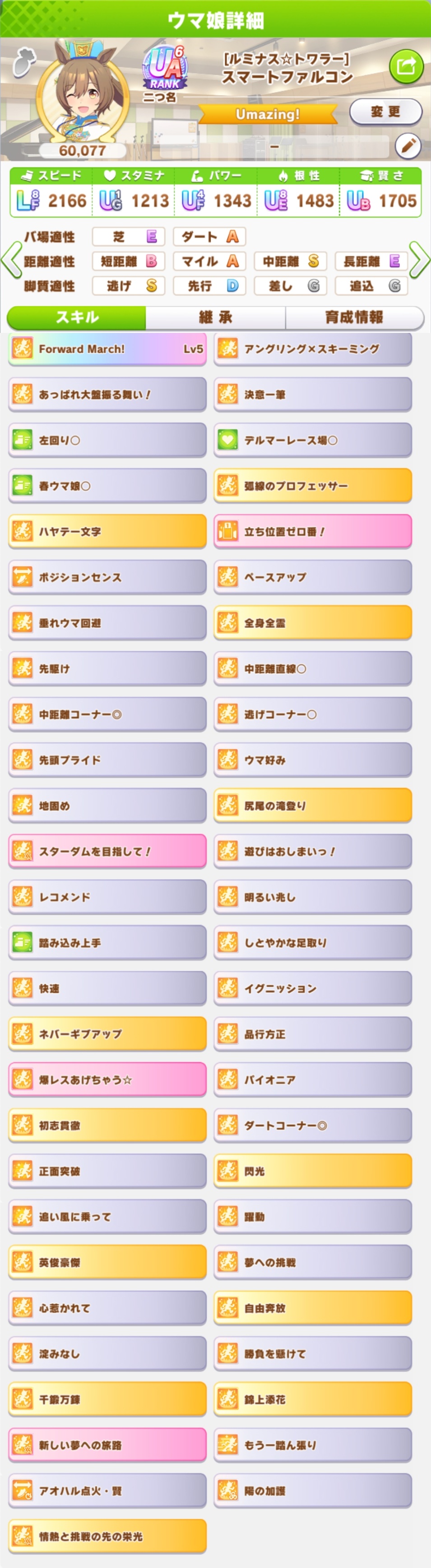Image resolution: width=431 pixels, height=1568 pixels.
Task: Open the 全身全霊 skill entry
Action: click(x=312, y=623)
